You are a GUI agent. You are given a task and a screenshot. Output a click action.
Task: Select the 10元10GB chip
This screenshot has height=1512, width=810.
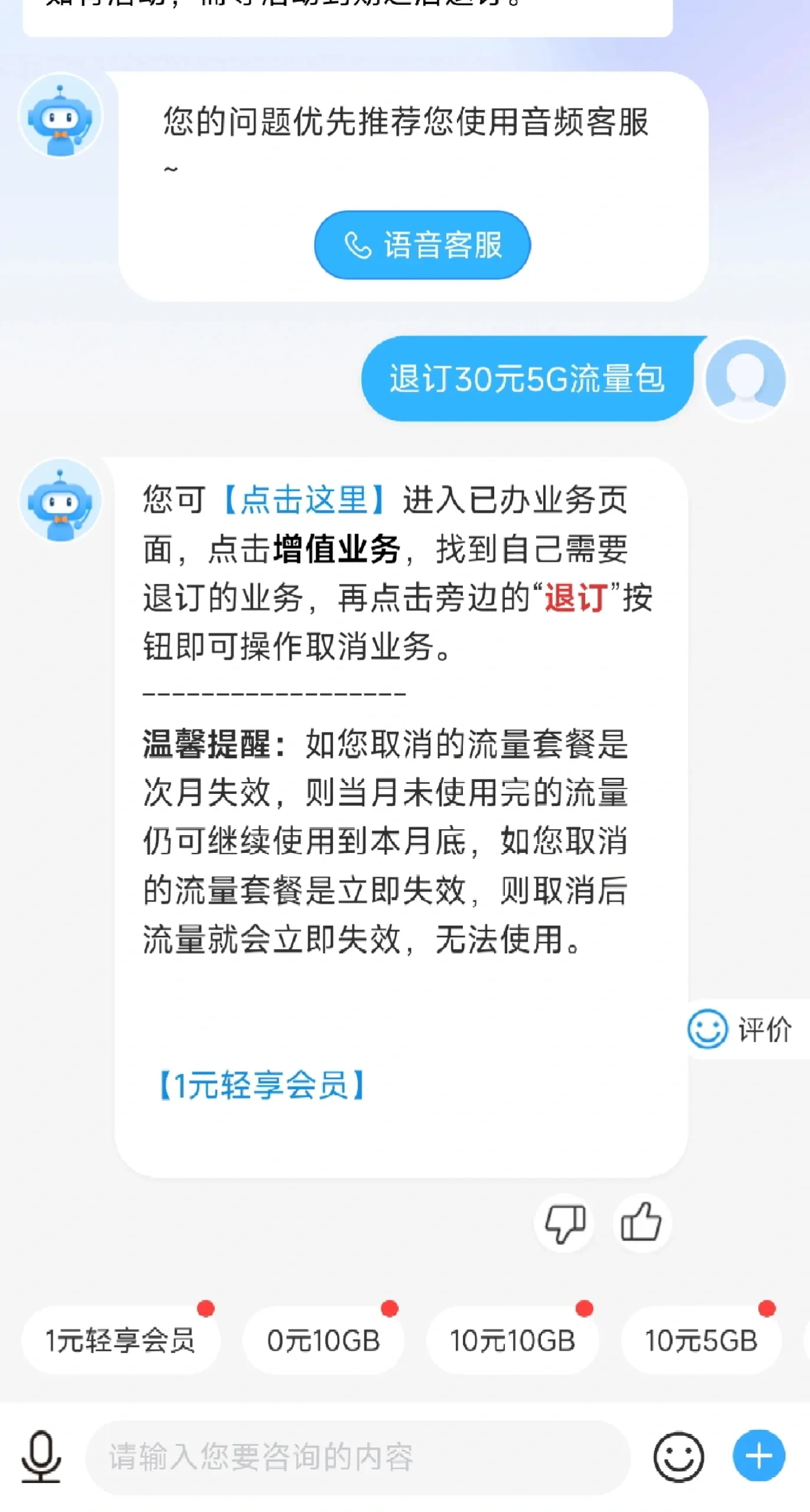tap(512, 1340)
